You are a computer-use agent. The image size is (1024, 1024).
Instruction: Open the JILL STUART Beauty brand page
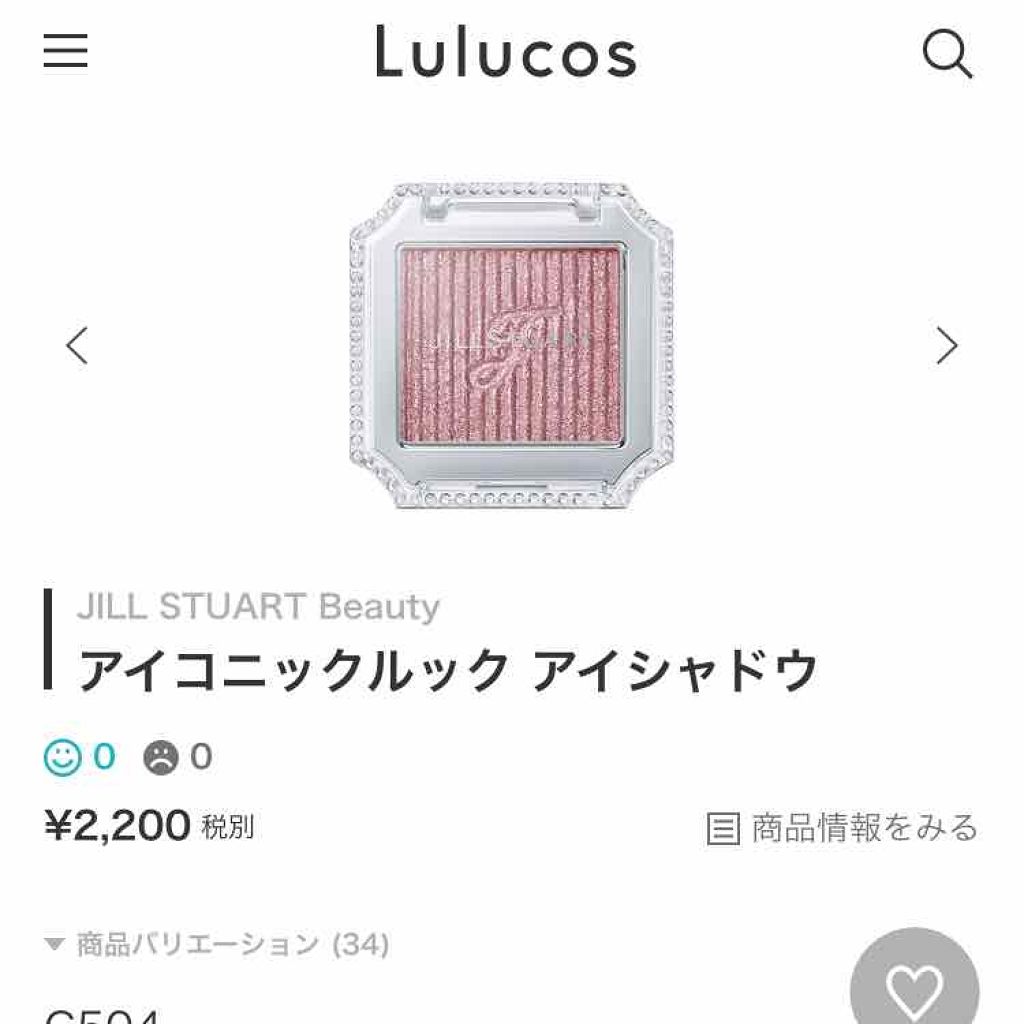258,607
